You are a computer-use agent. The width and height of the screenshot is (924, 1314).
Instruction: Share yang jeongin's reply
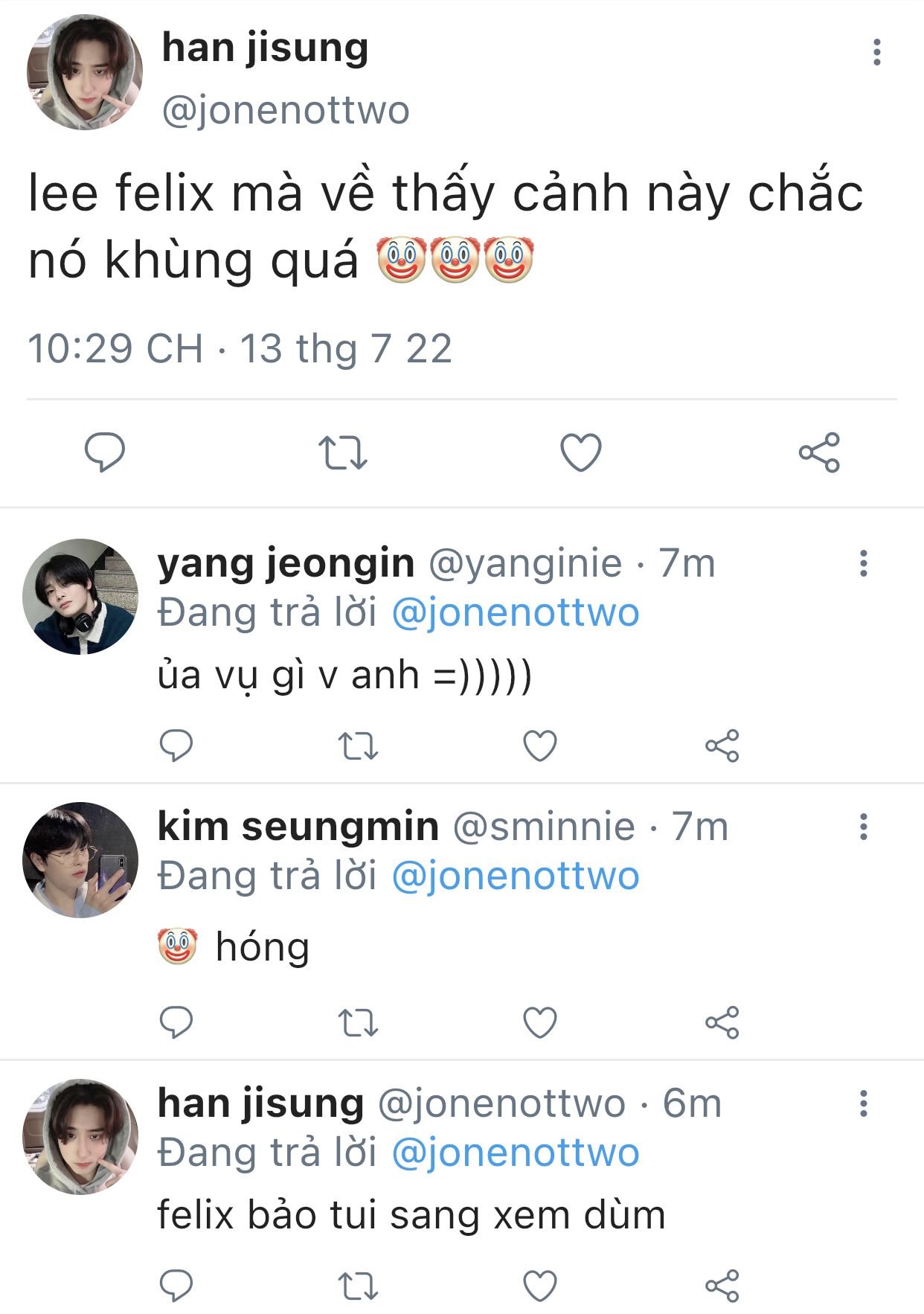[722, 746]
